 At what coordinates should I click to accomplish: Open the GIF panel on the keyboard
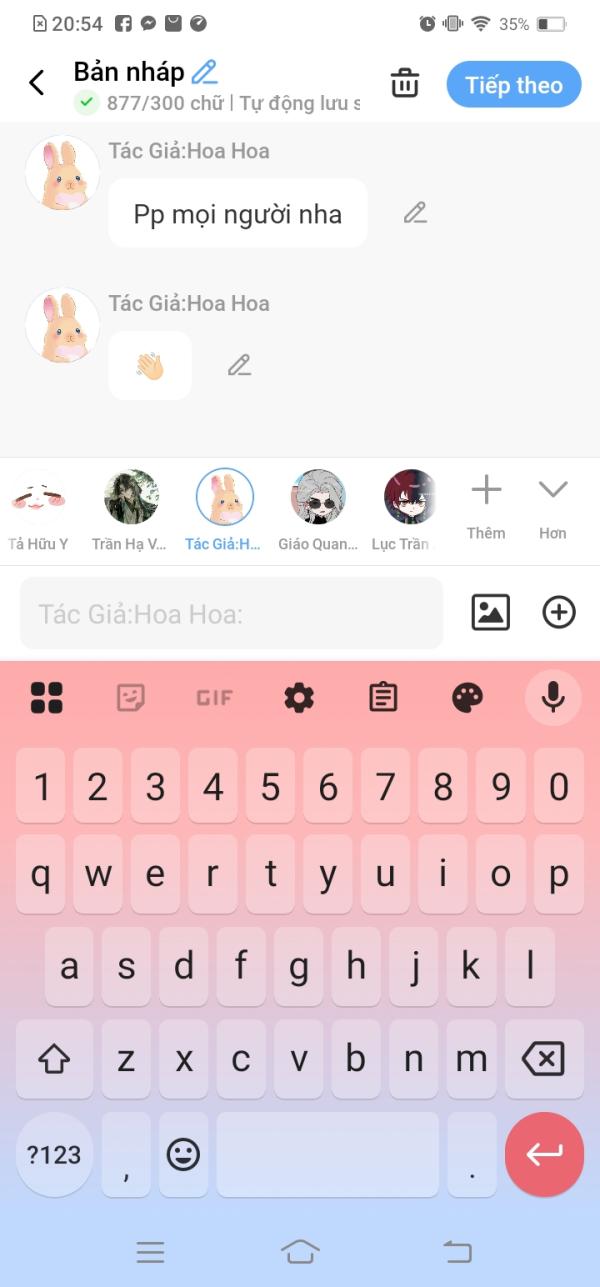(x=214, y=698)
